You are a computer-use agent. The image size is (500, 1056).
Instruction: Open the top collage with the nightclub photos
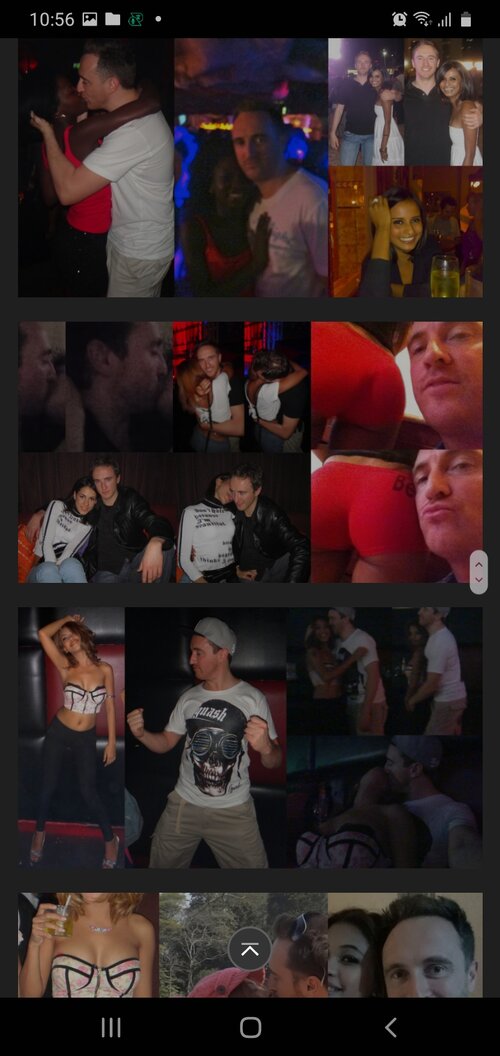[250, 168]
